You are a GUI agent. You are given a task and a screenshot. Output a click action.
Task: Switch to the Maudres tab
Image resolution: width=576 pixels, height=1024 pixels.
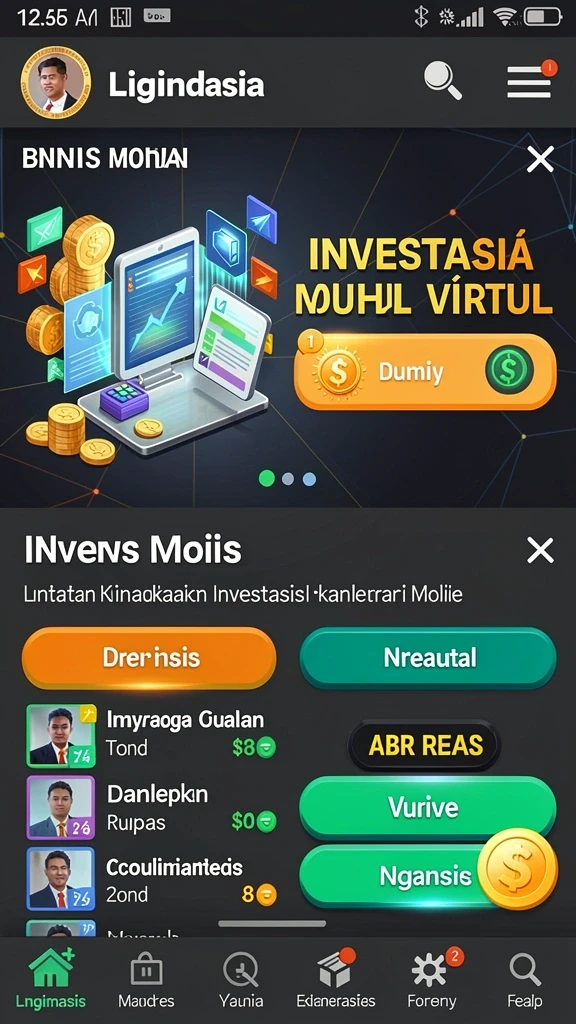[x=146, y=978]
